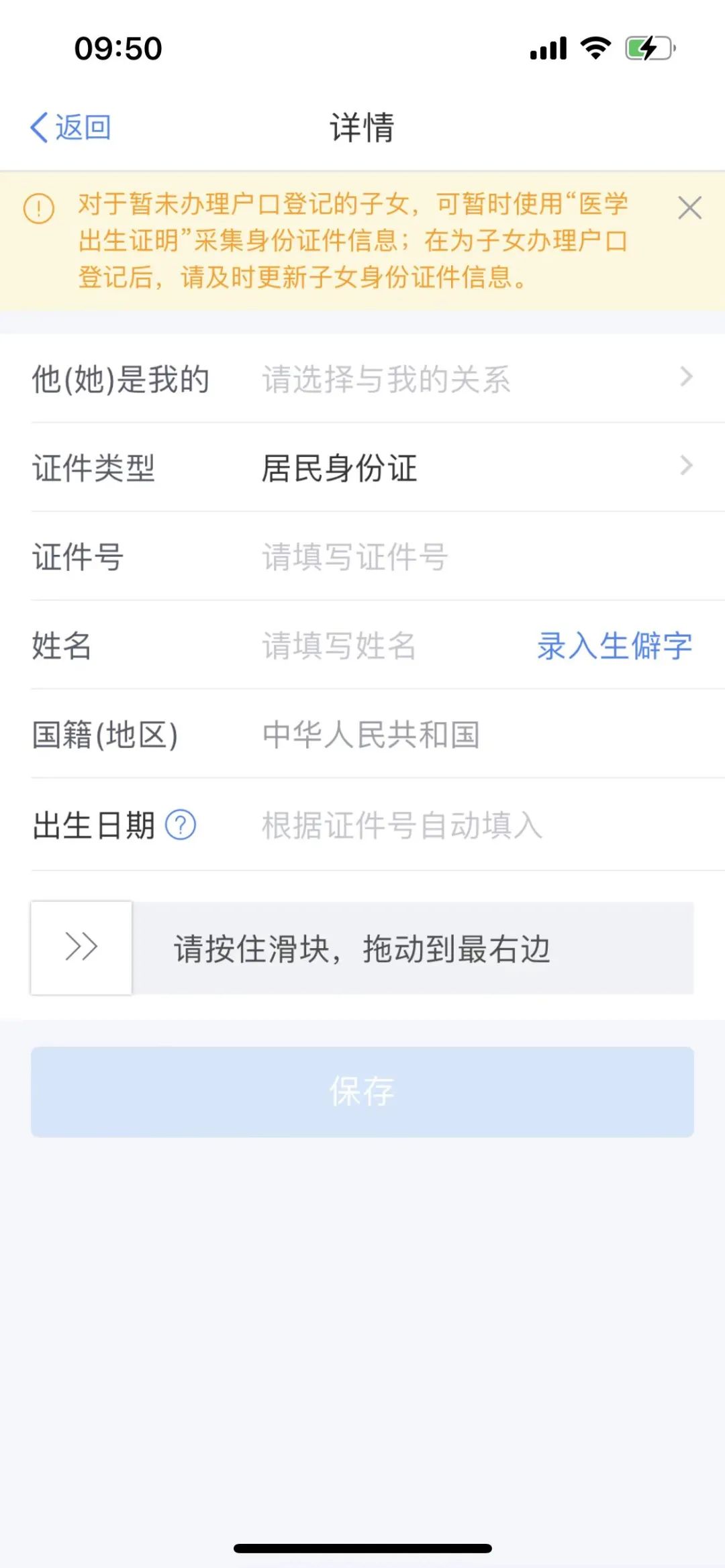Tap the 姓名 field to enter name
The width and height of the screenshot is (725, 1568).
tap(389, 645)
